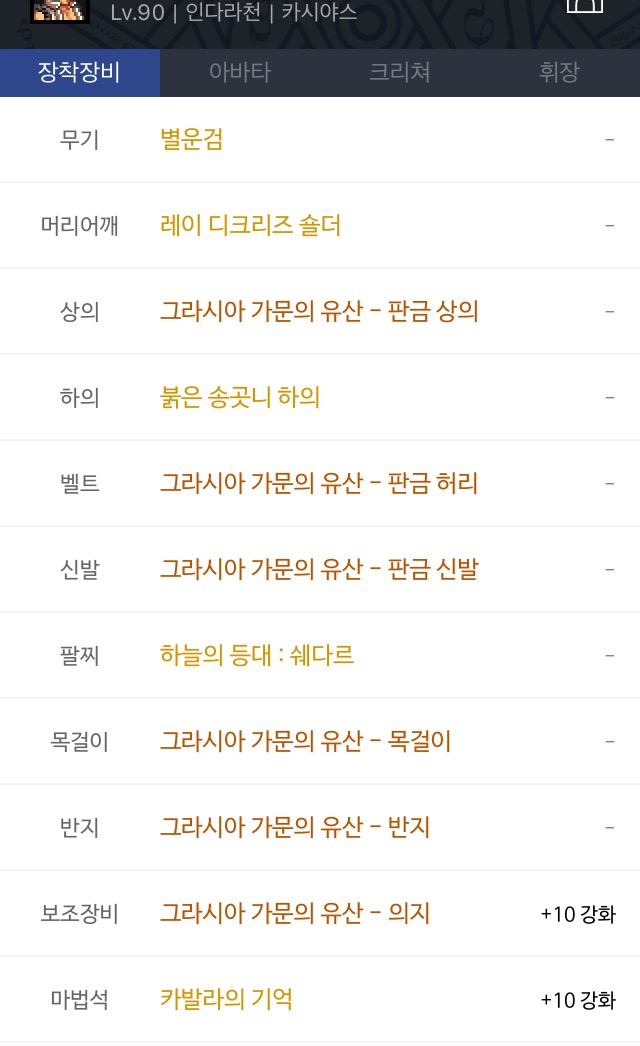The width and height of the screenshot is (640, 1046).
Task: Open the 휘장 tab
Action: click(x=559, y=73)
